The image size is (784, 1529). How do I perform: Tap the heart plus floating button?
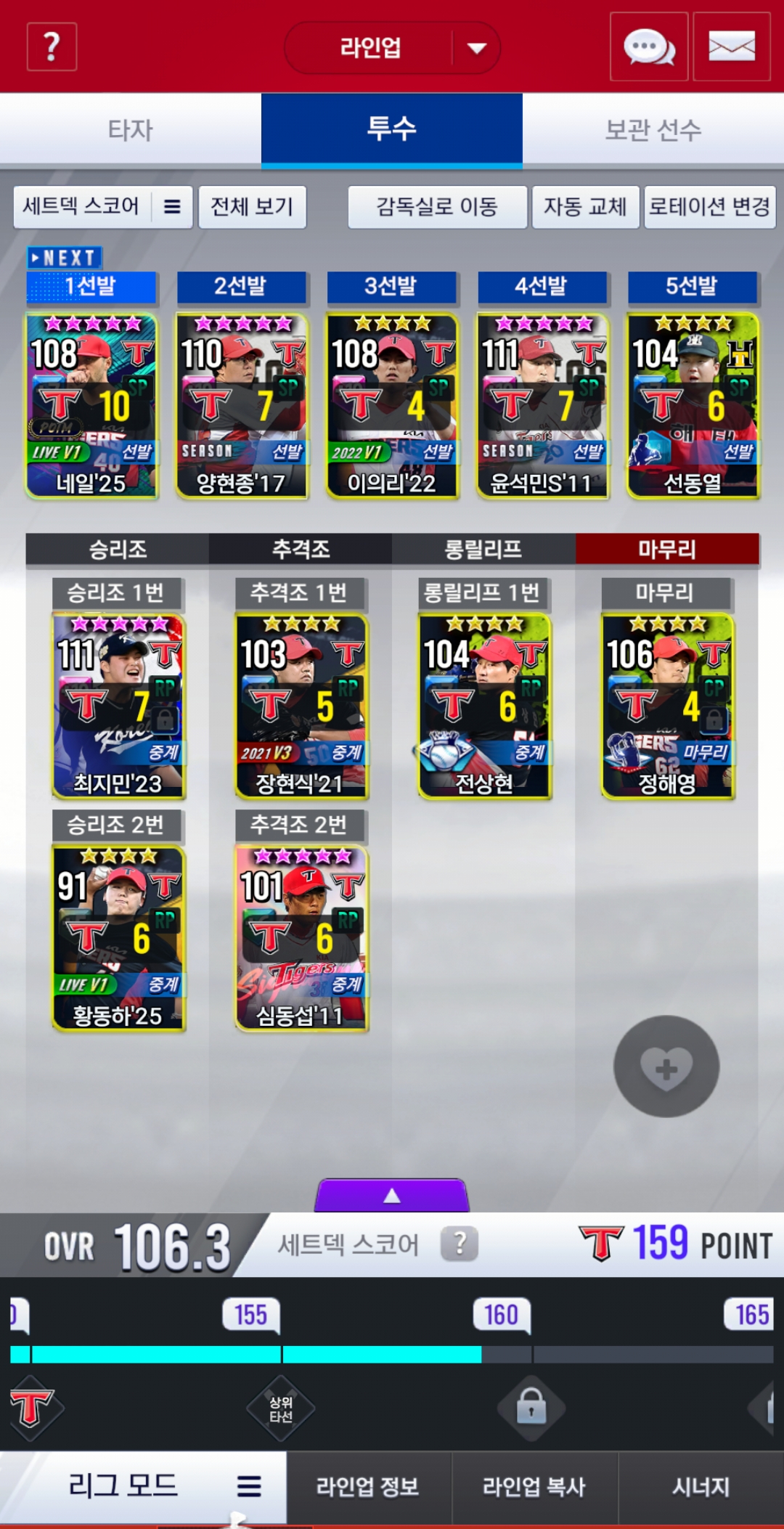pos(666,1066)
